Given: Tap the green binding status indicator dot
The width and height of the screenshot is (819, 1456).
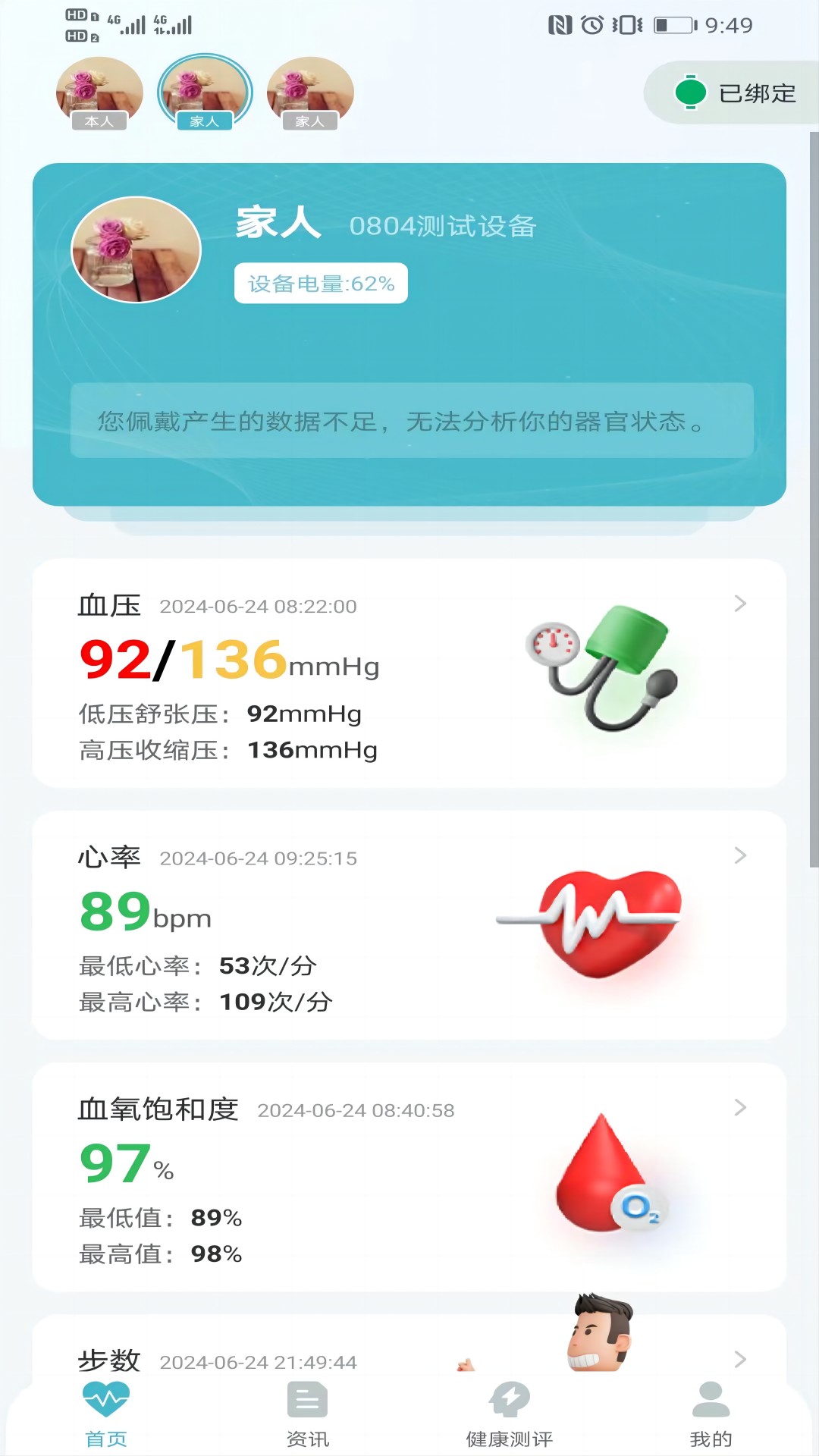Looking at the screenshot, I should click(689, 91).
